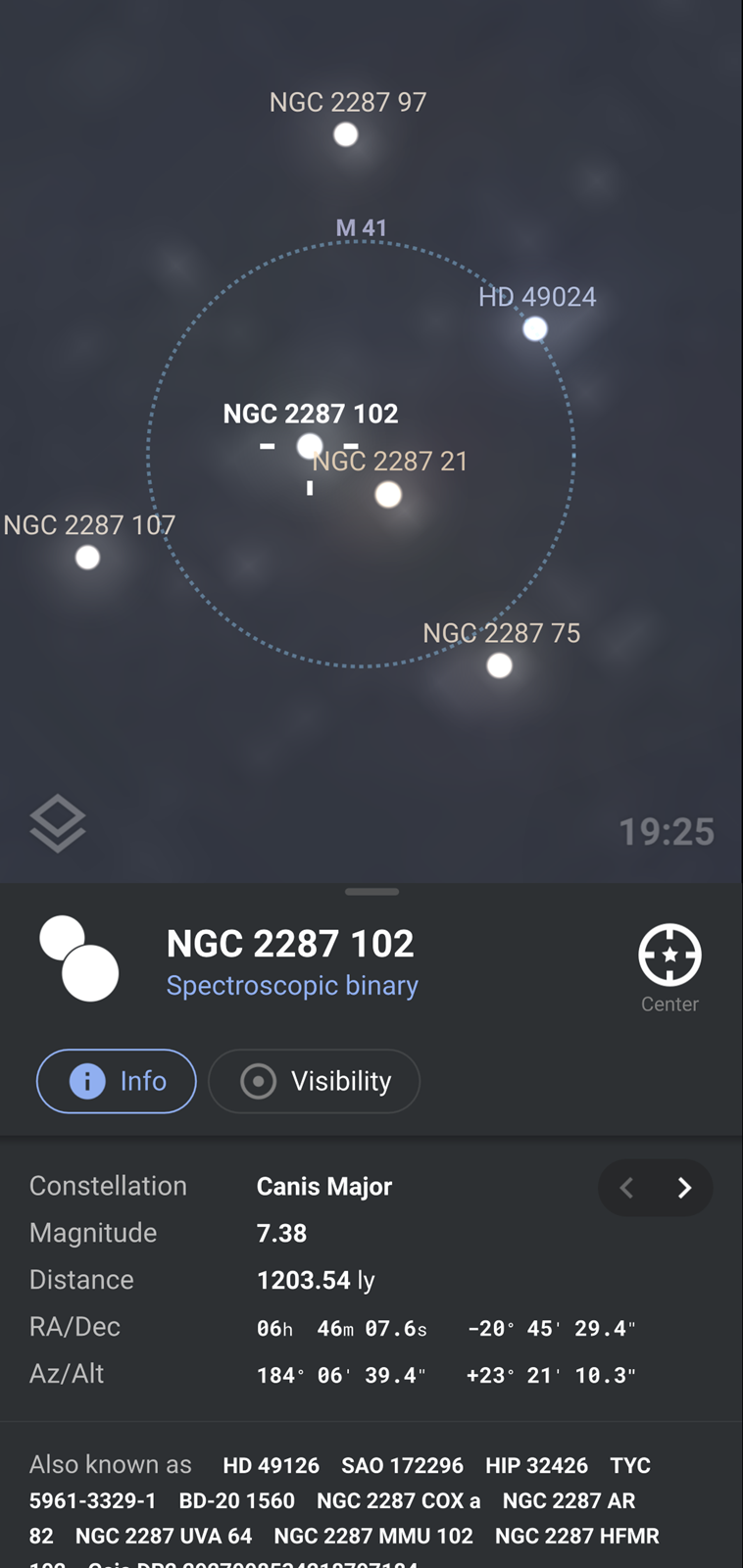This screenshot has height=1568, width=743.
Task: Switch to the Visibility tab
Action: [x=315, y=1081]
